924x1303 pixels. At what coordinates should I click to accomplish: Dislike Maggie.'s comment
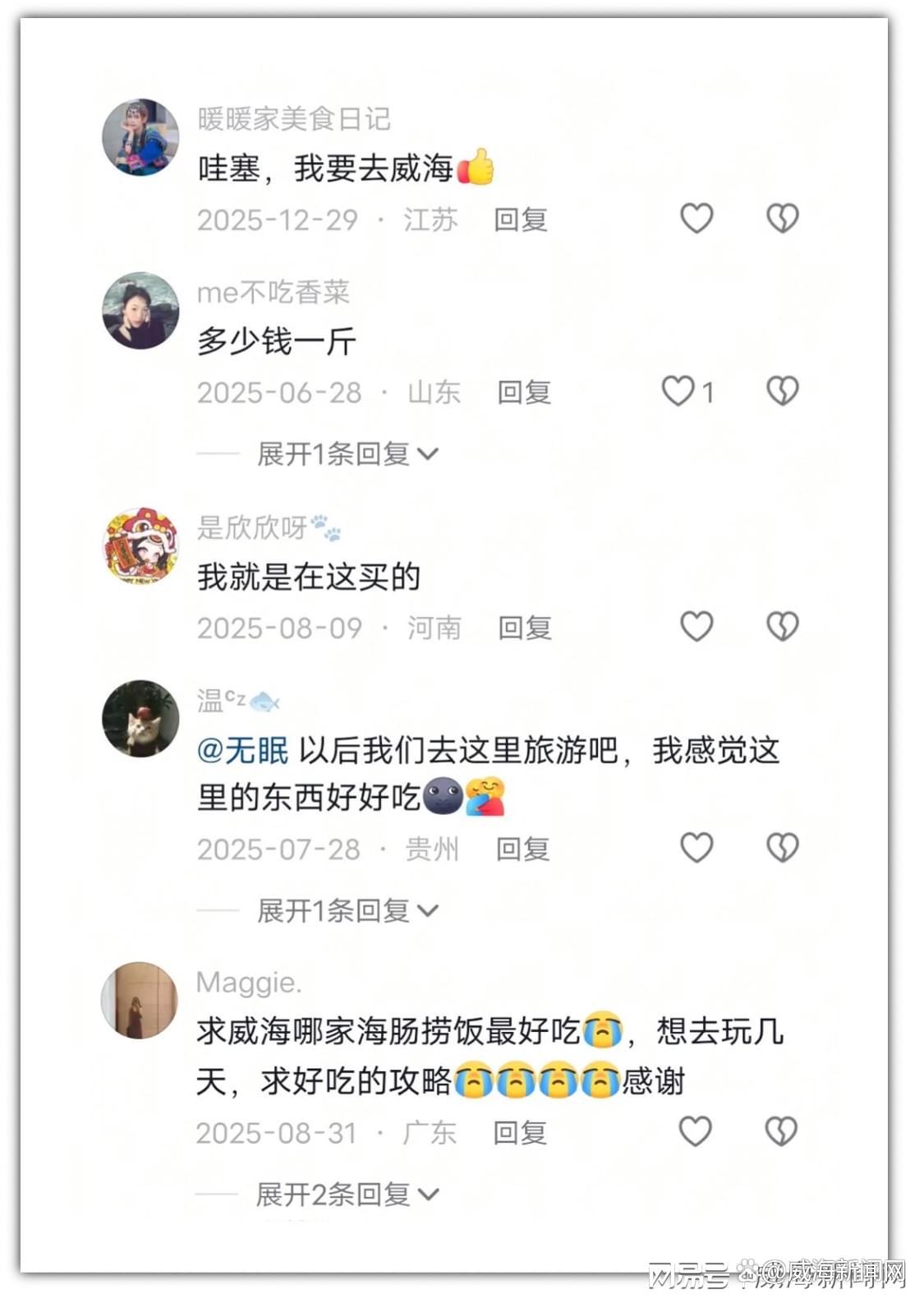[x=780, y=1132]
